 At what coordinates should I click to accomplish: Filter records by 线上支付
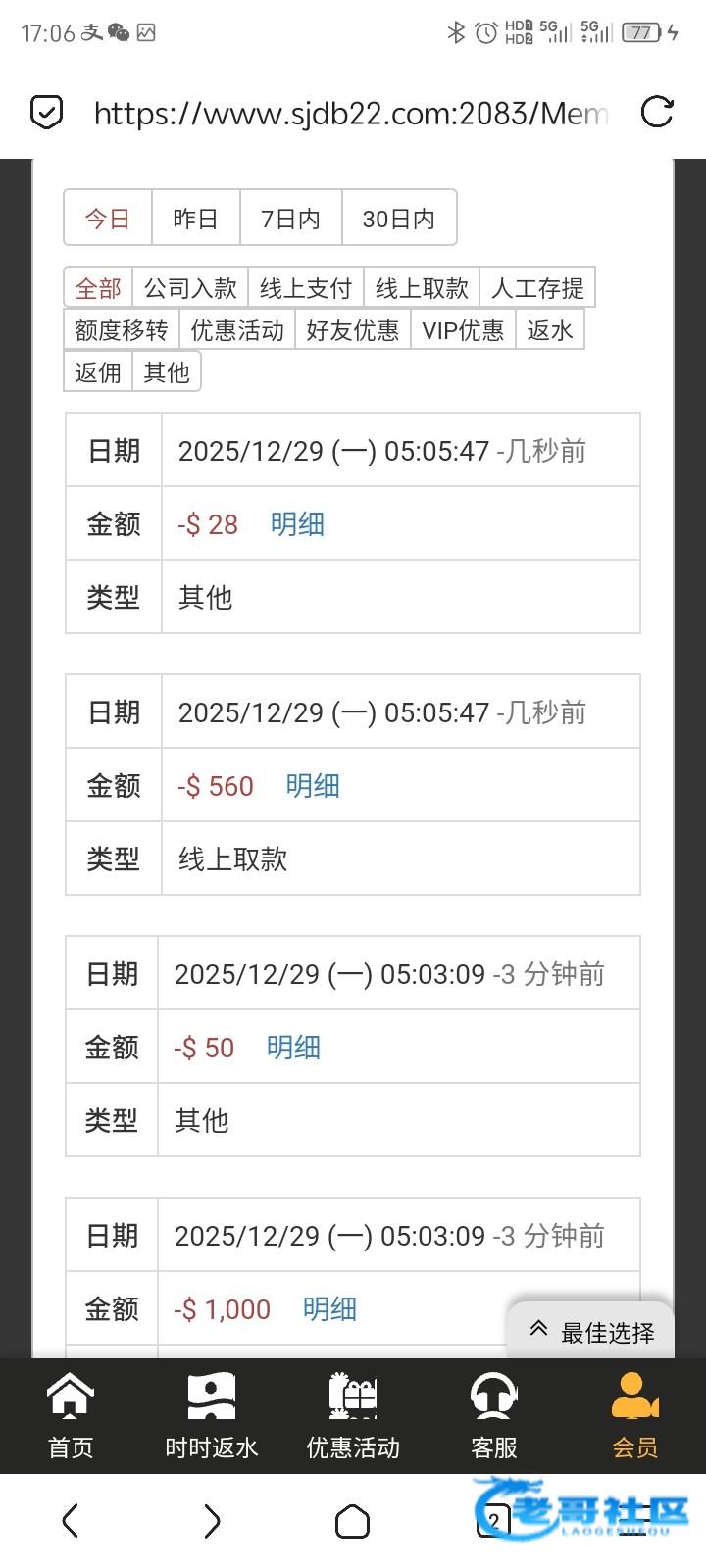click(x=305, y=288)
